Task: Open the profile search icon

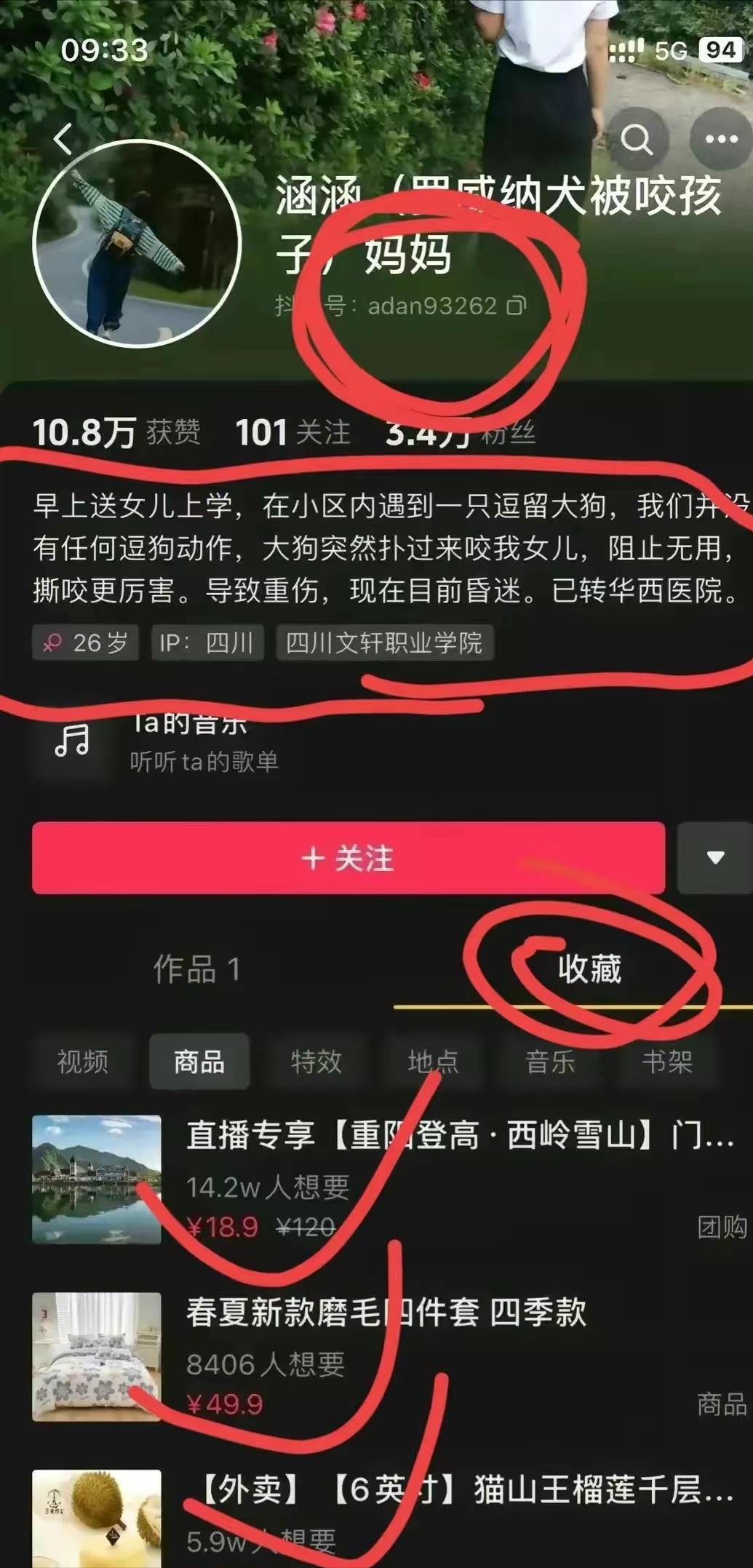Action: tap(637, 139)
